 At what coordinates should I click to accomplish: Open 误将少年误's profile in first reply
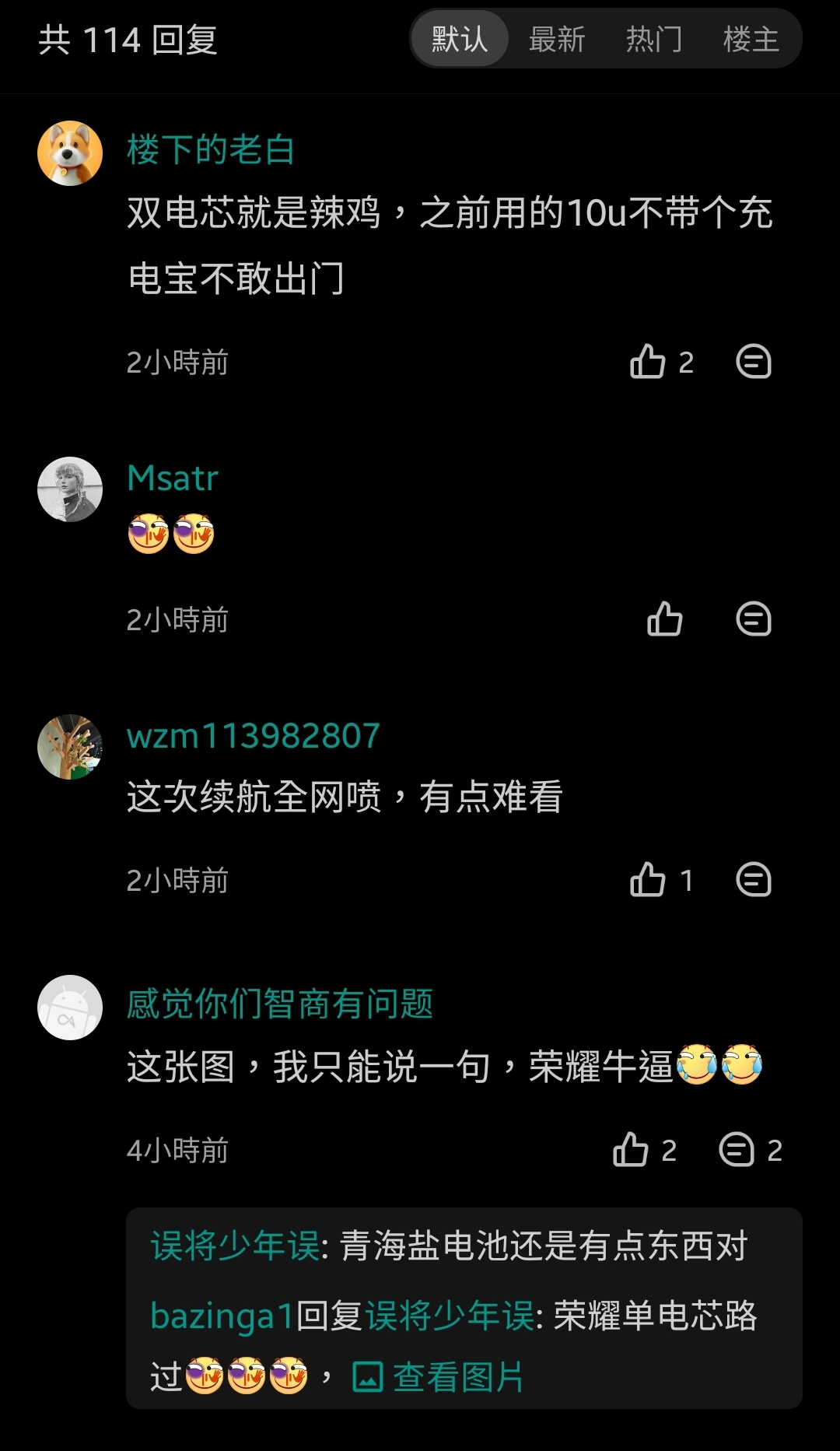(x=235, y=1246)
